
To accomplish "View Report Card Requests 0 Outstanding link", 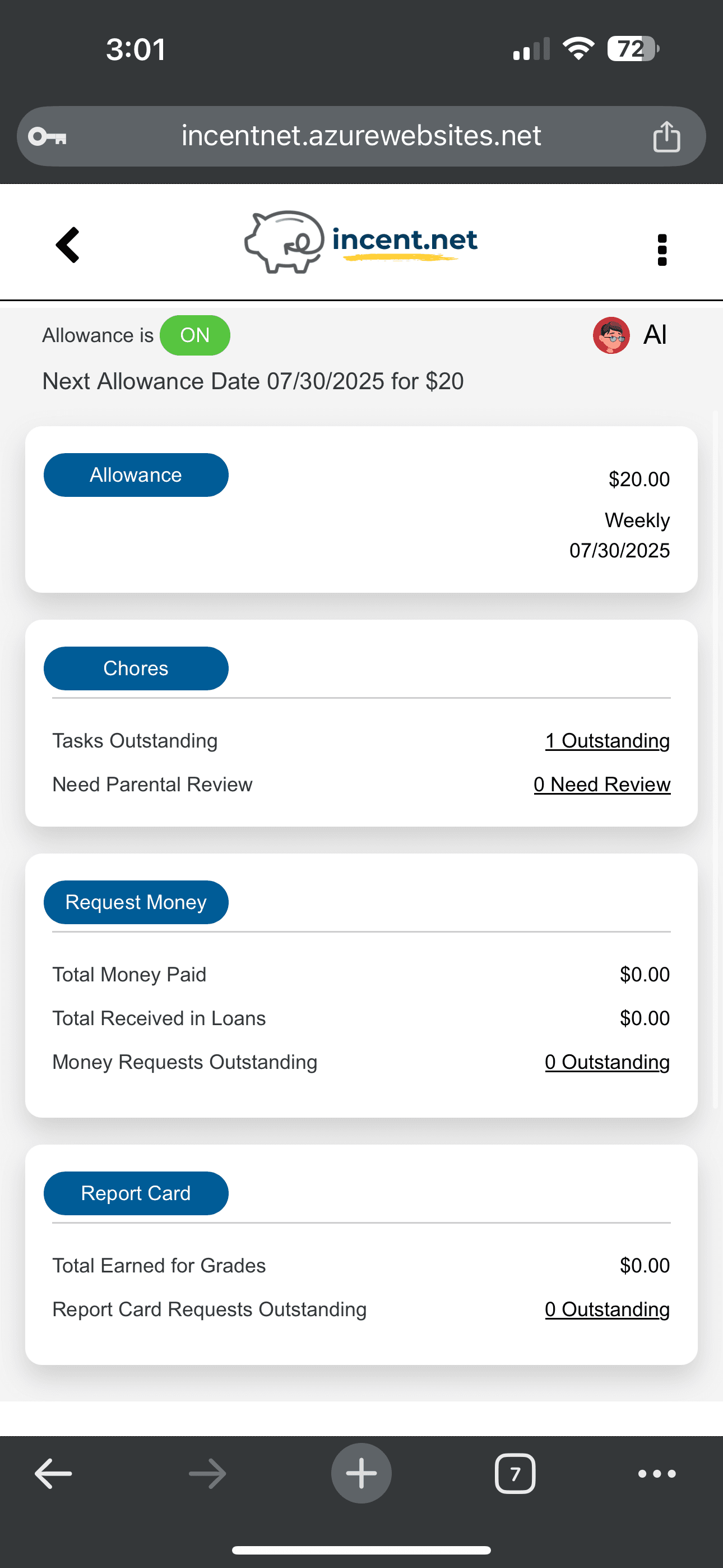I will point(607,1309).
